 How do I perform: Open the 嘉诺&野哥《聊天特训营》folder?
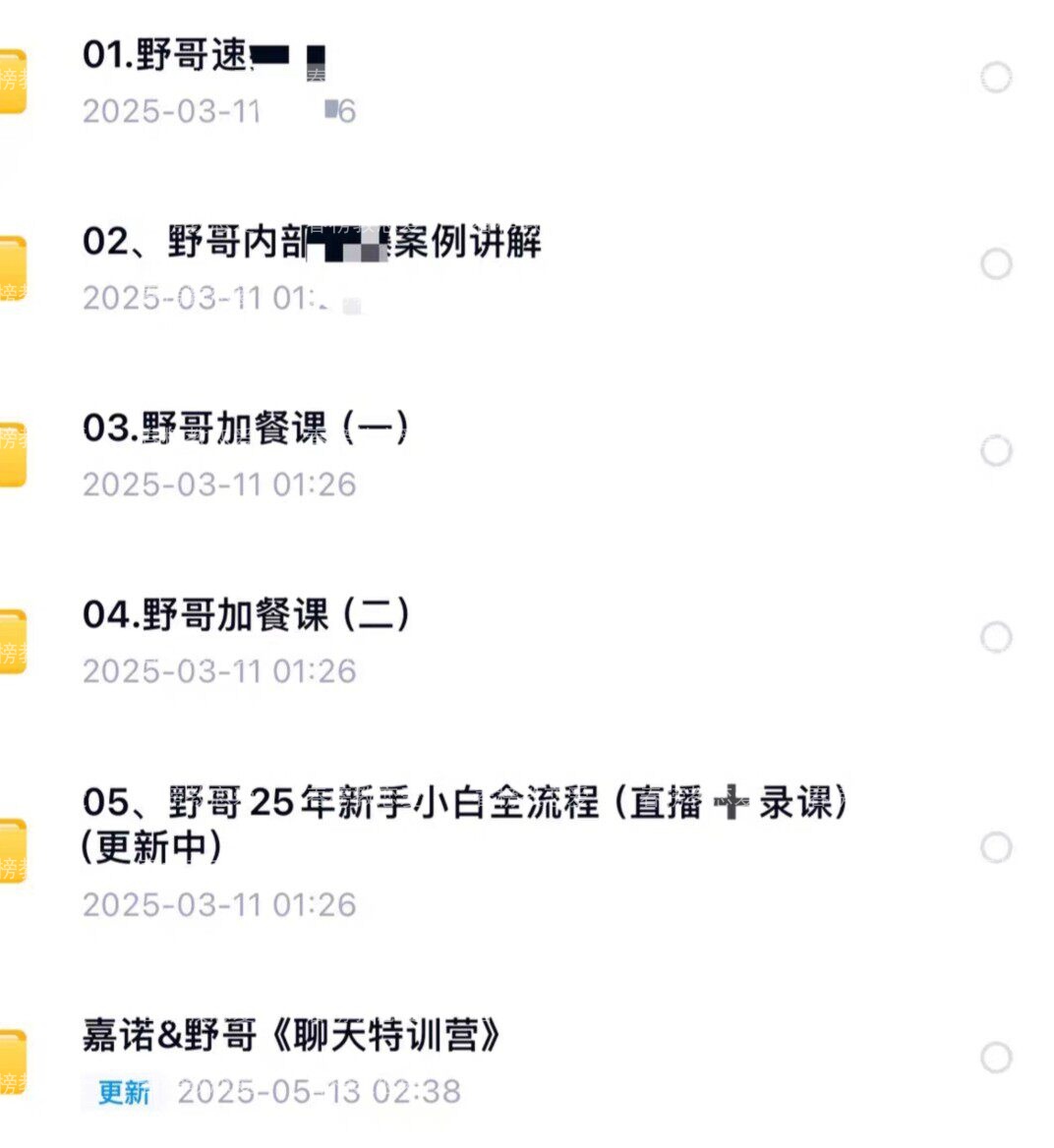291,1036
